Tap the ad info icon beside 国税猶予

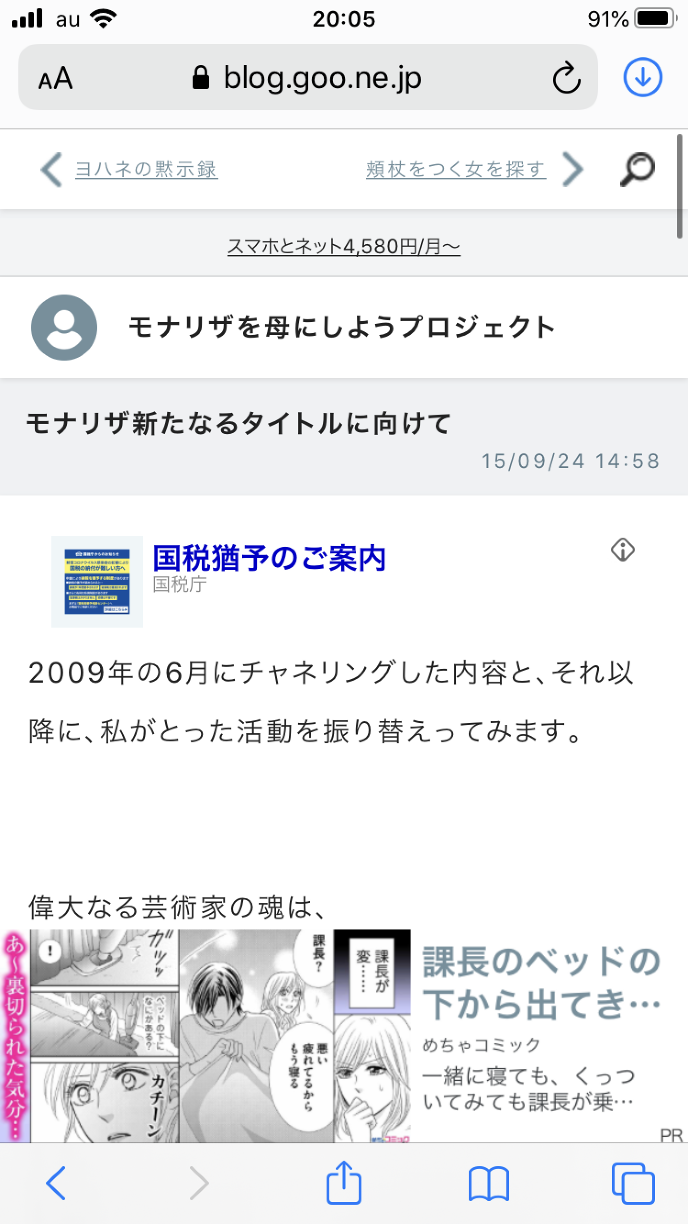623,550
